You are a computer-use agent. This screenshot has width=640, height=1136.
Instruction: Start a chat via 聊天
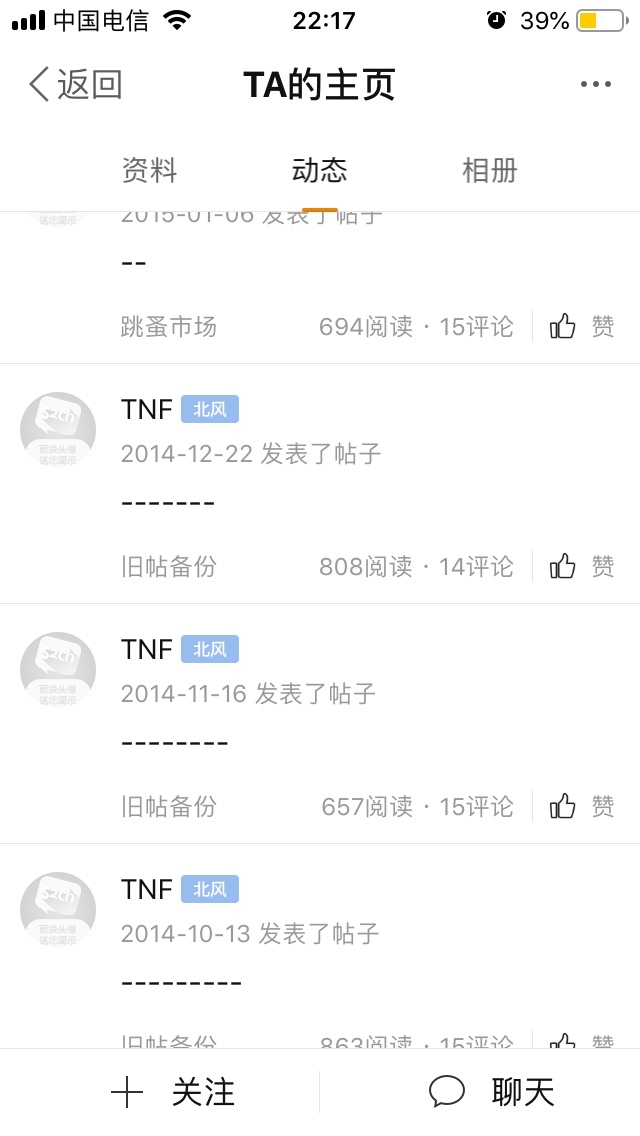point(492,1092)
